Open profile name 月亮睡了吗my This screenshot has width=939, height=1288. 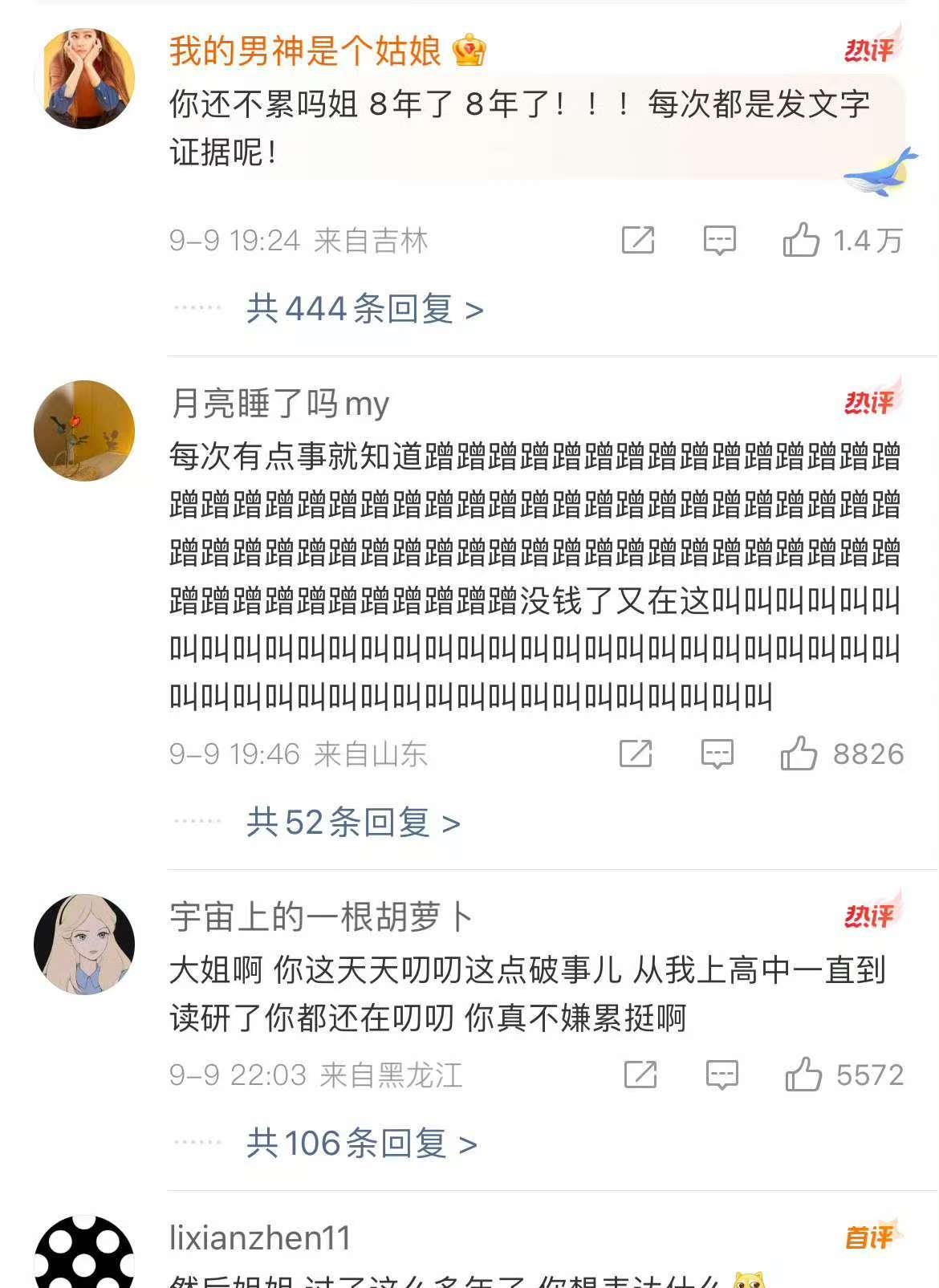[280, 404]
